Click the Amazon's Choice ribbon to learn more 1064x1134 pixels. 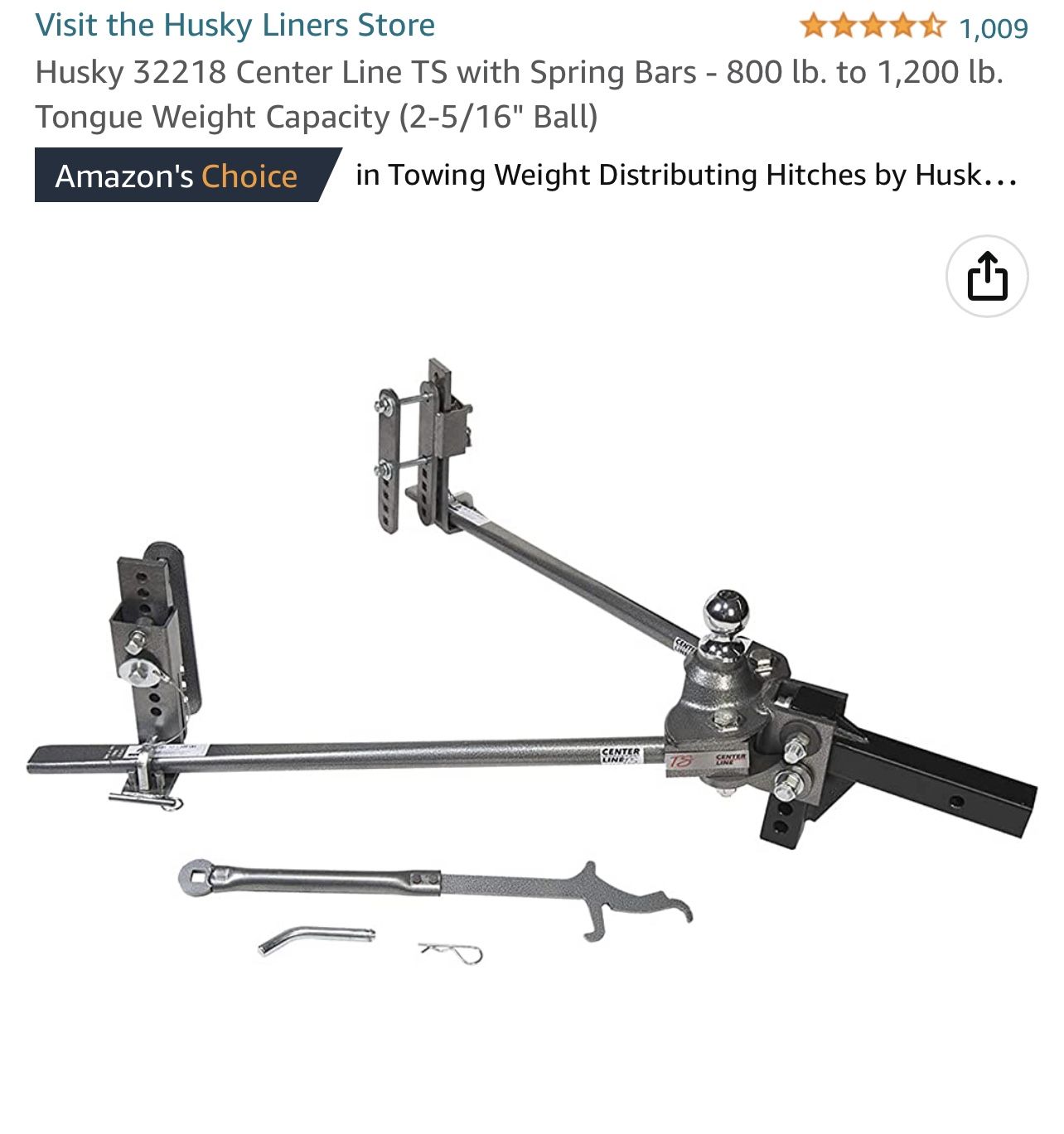pos(179,176)
